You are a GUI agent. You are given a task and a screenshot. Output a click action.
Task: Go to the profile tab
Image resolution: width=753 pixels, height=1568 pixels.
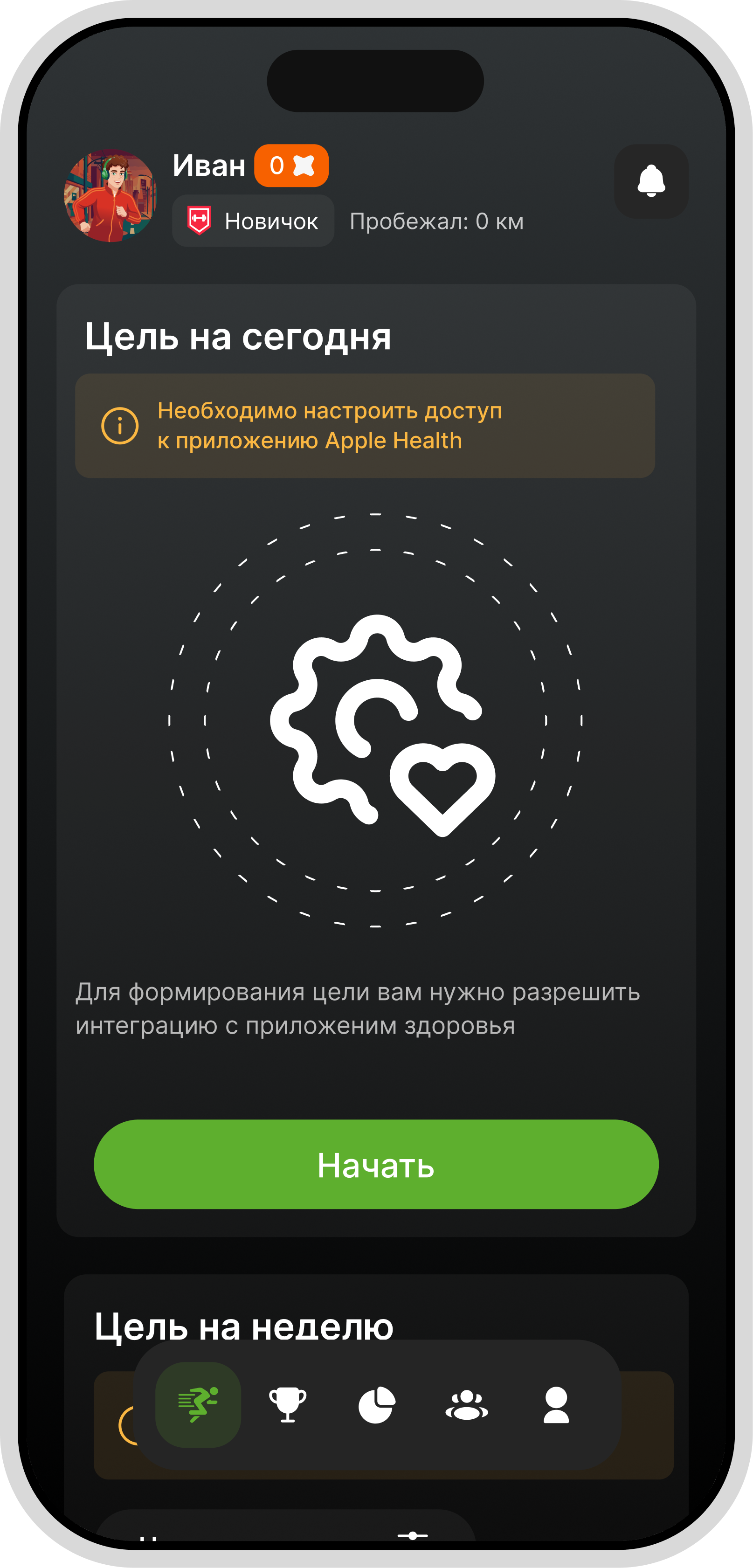click(556, 1404)
